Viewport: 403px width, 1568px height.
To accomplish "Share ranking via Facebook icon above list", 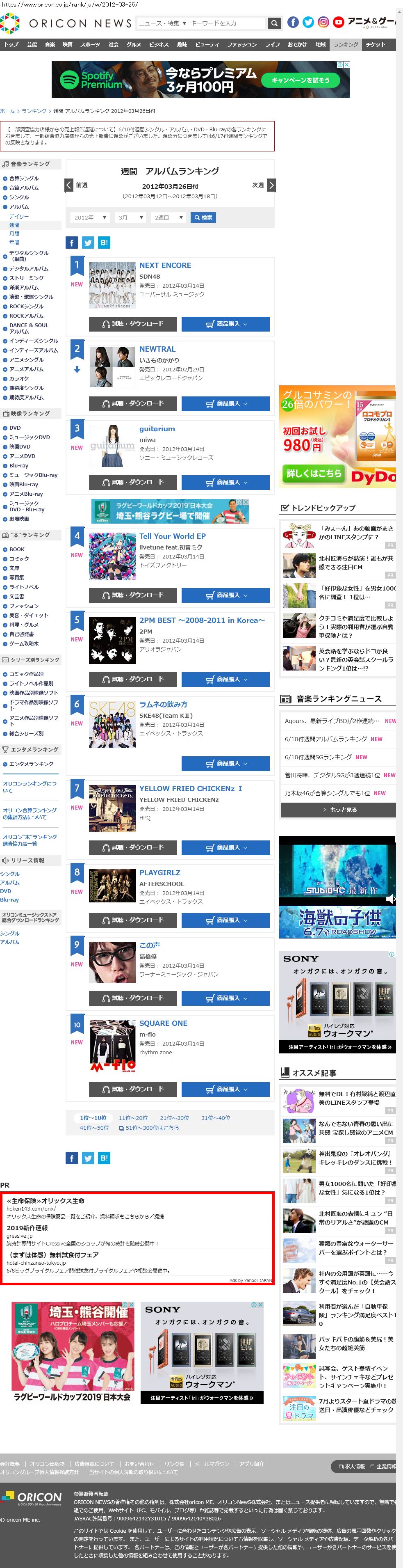I will tap(71, 243).
